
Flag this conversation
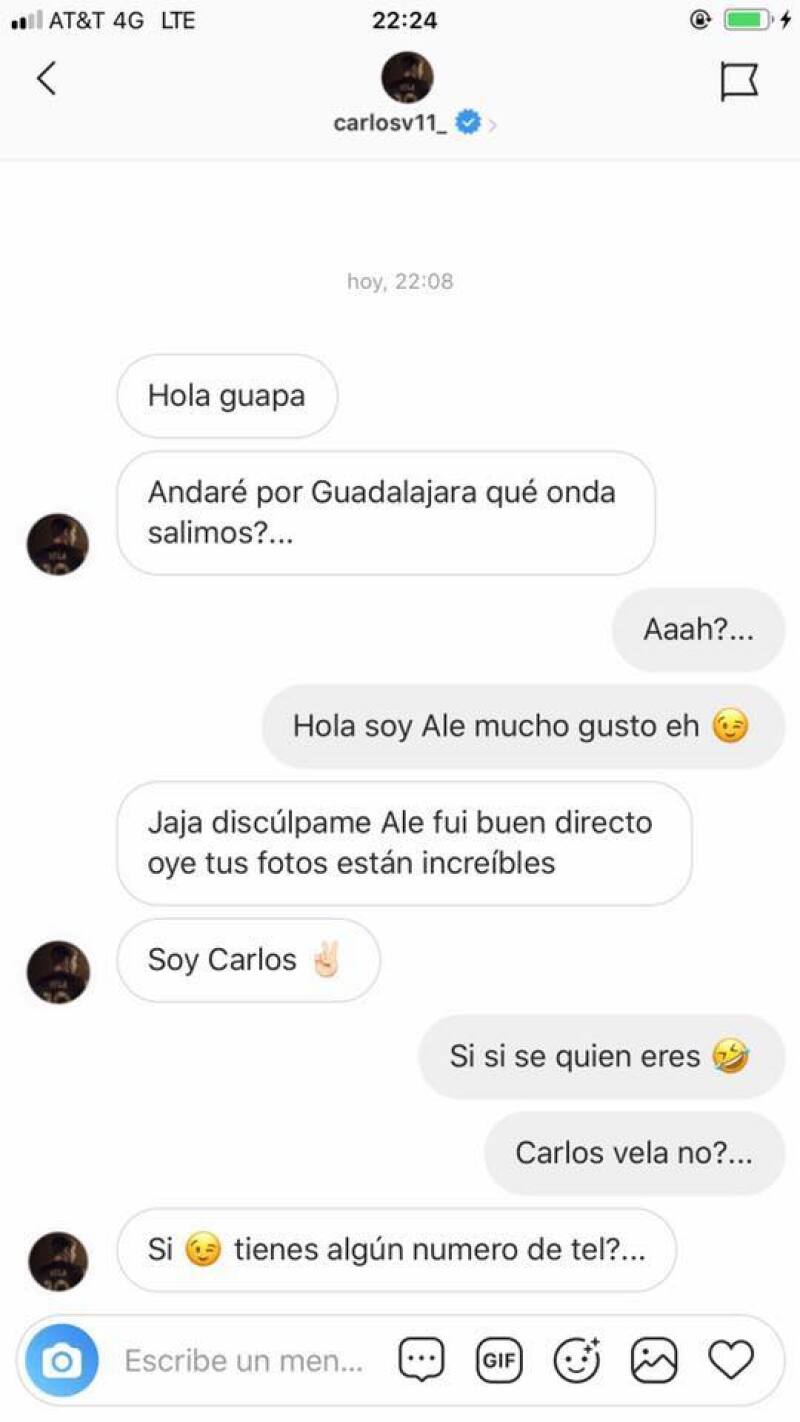point(739,82)
